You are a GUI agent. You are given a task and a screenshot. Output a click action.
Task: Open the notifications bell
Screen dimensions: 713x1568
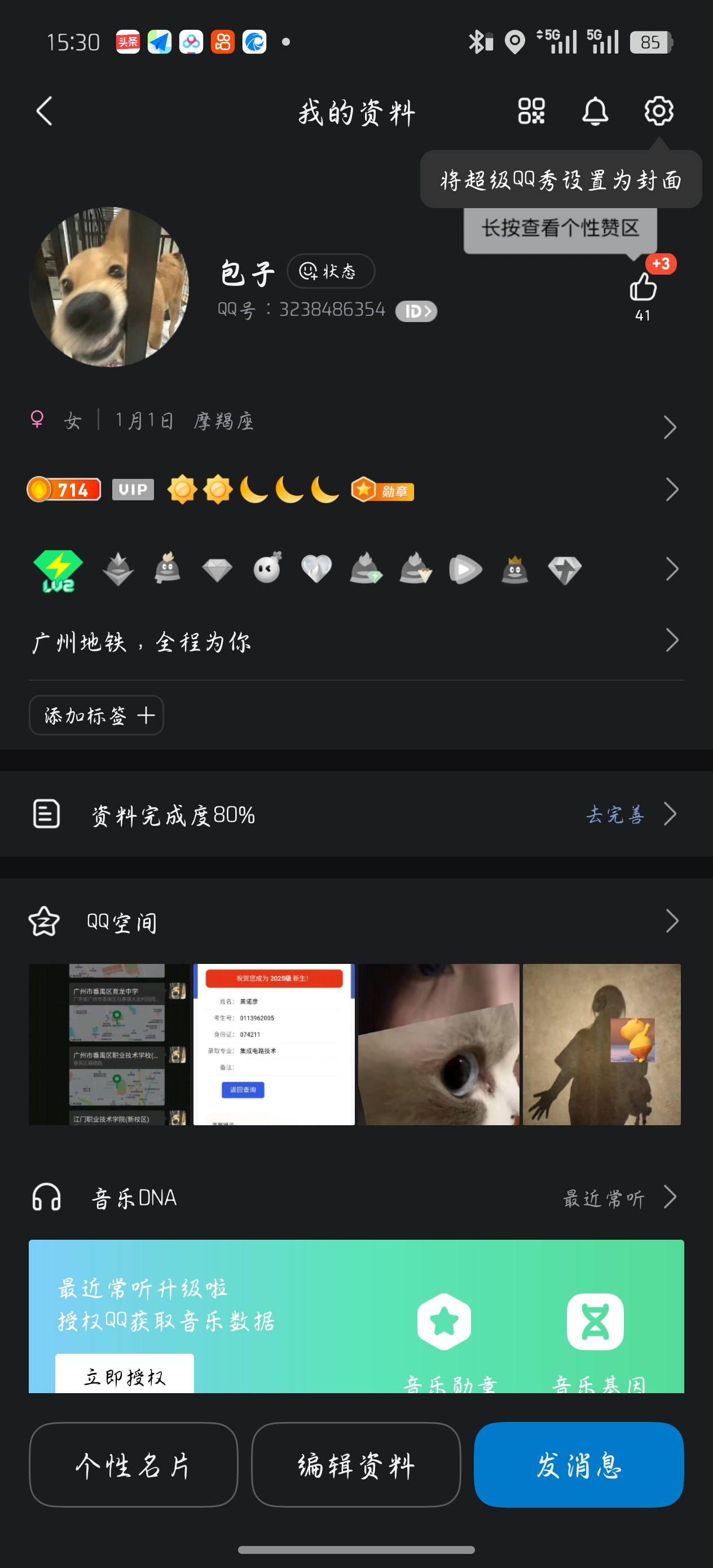click(x=595, y=111)
